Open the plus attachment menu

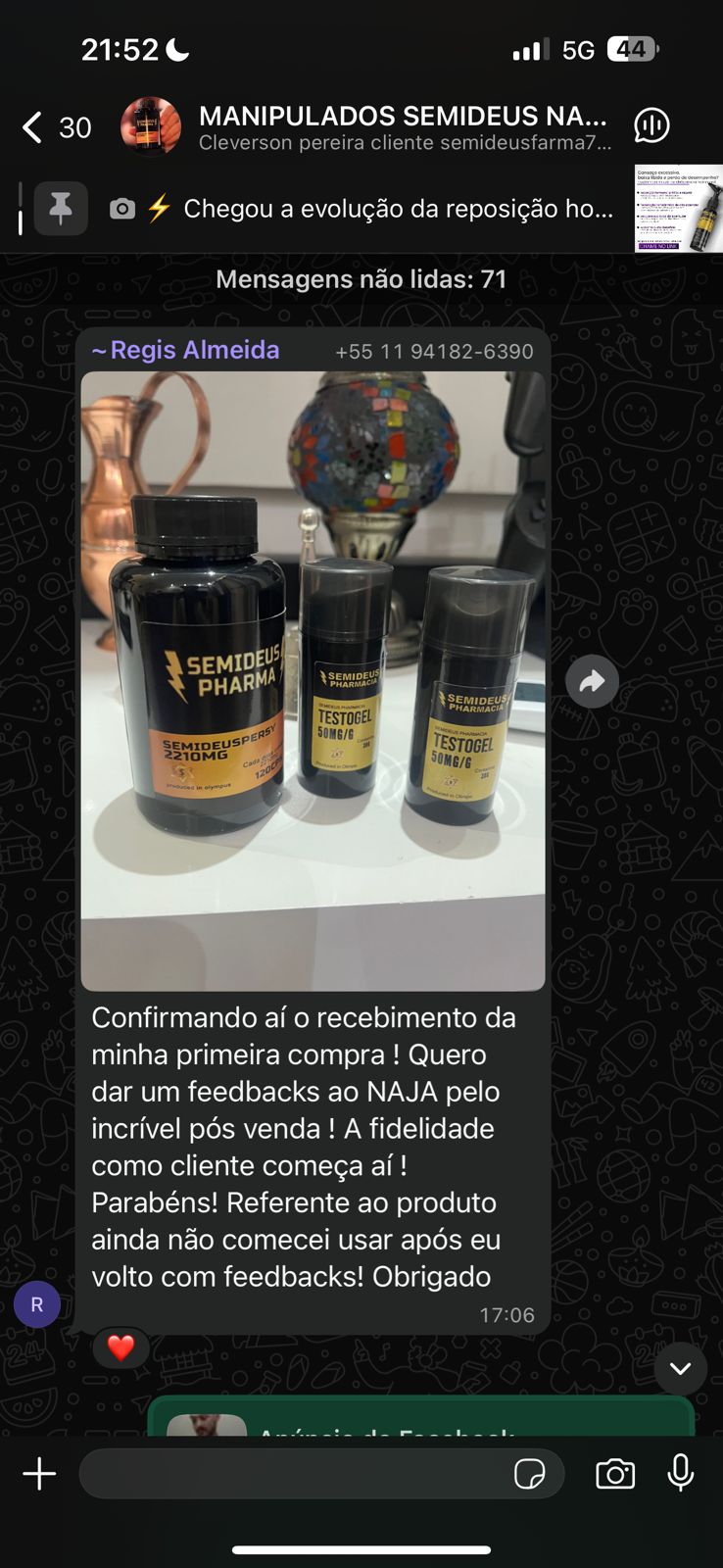tap(39, 1474)
